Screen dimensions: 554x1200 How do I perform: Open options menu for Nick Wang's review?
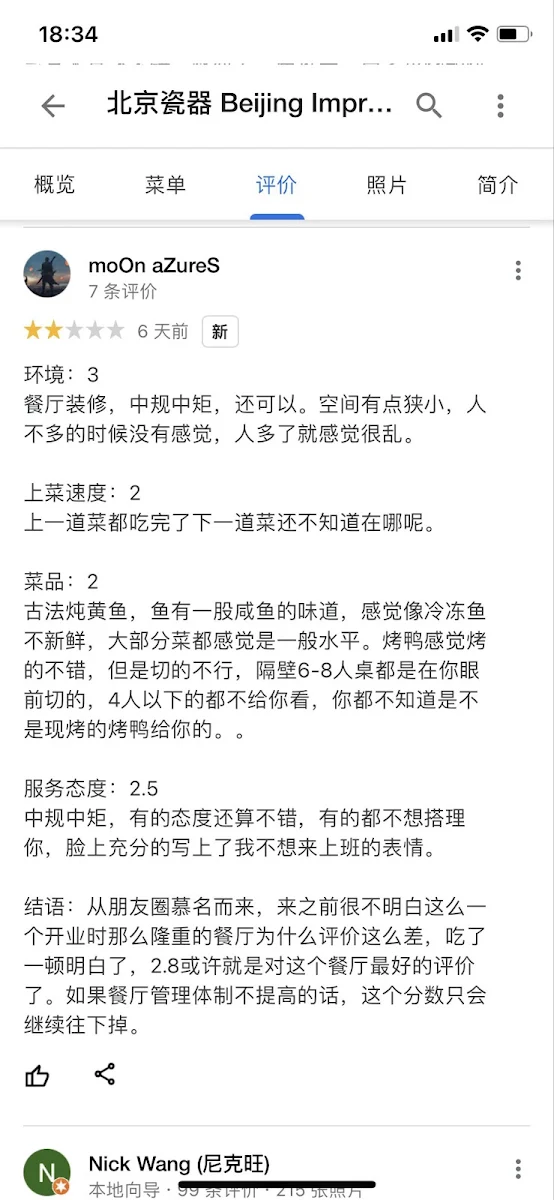coord(518,1168)
